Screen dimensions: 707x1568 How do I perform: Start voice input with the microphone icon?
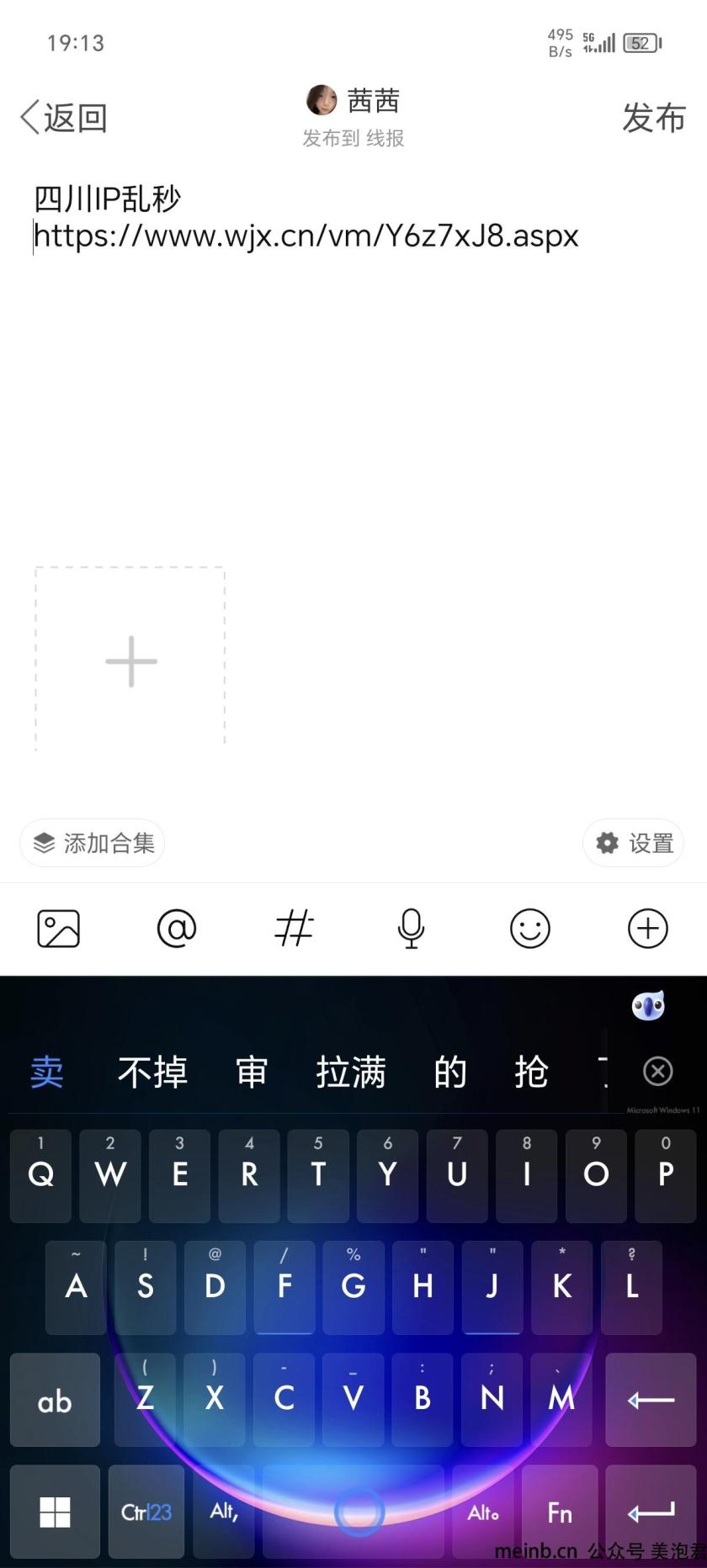pos(412,929)
